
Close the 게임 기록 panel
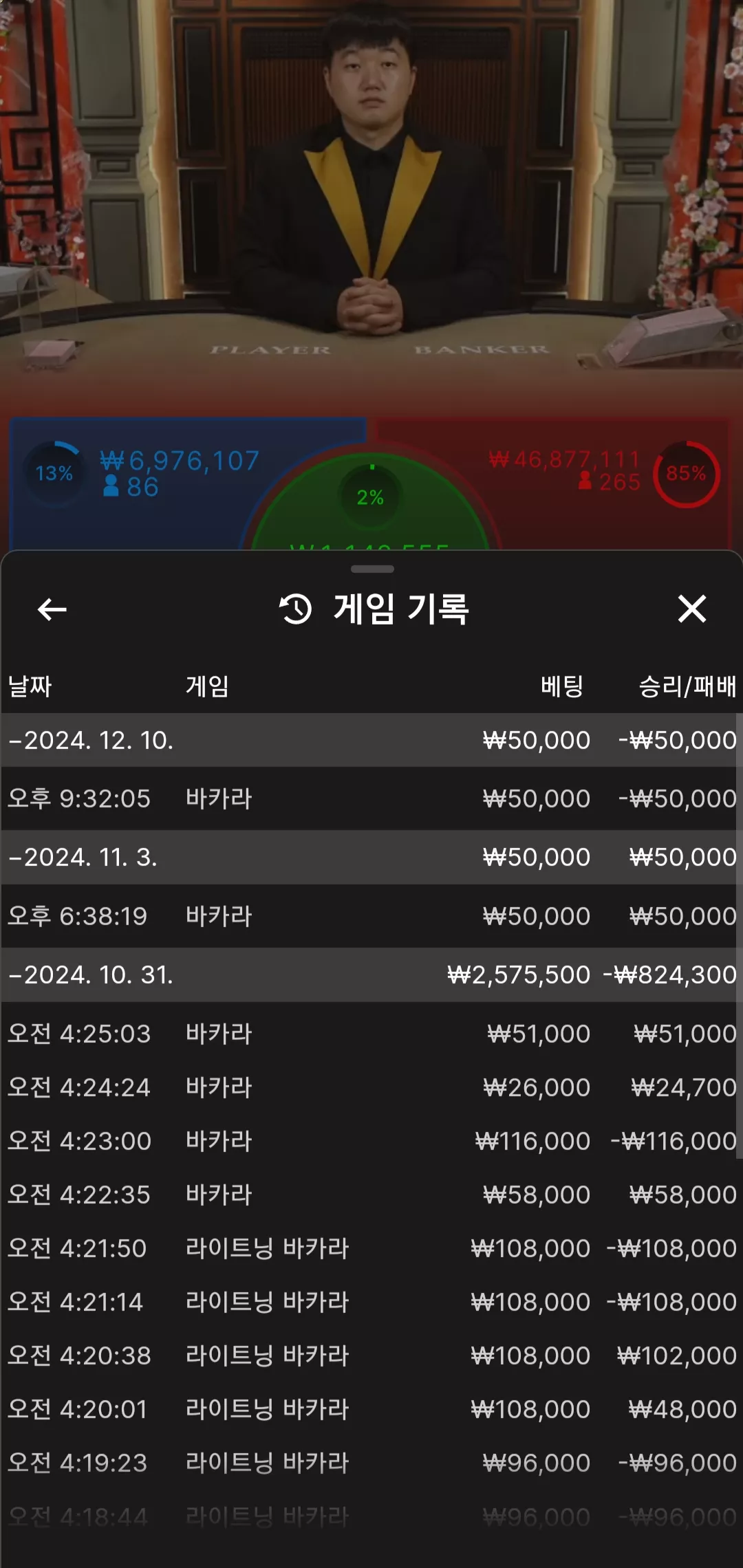[691, 609]
